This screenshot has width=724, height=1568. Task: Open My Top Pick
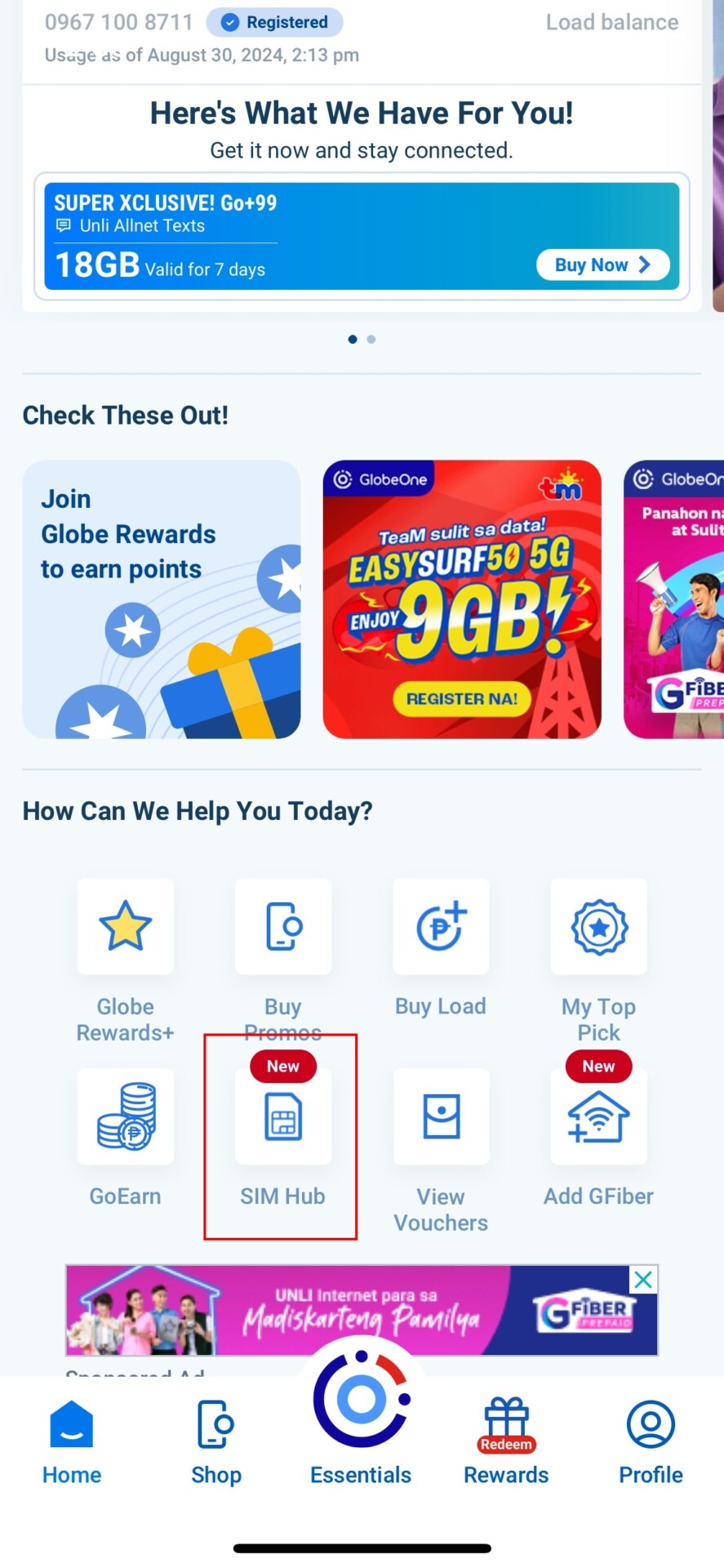[599, 927]
